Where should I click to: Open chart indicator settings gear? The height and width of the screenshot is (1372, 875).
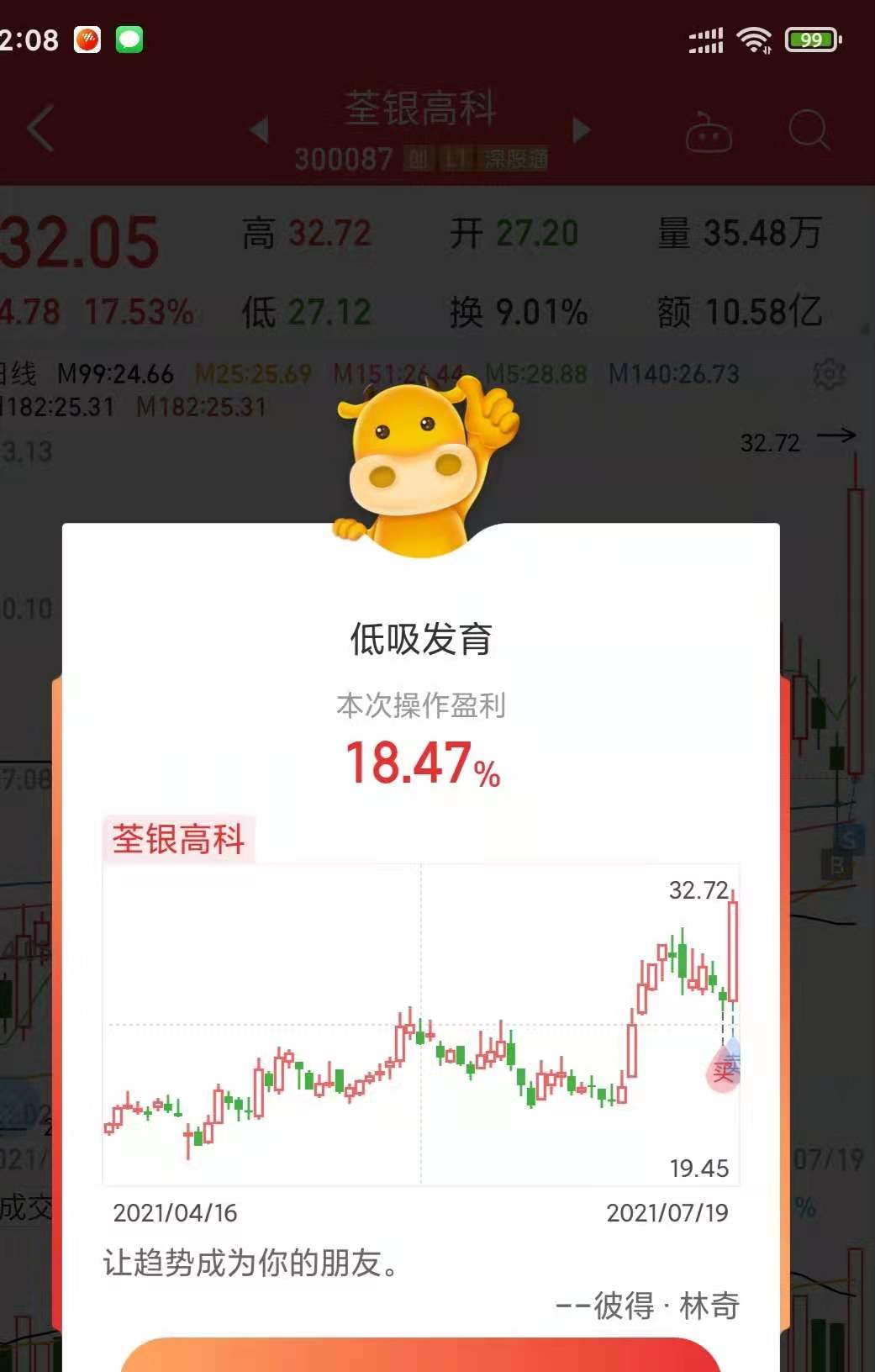[x=829, y=373]
